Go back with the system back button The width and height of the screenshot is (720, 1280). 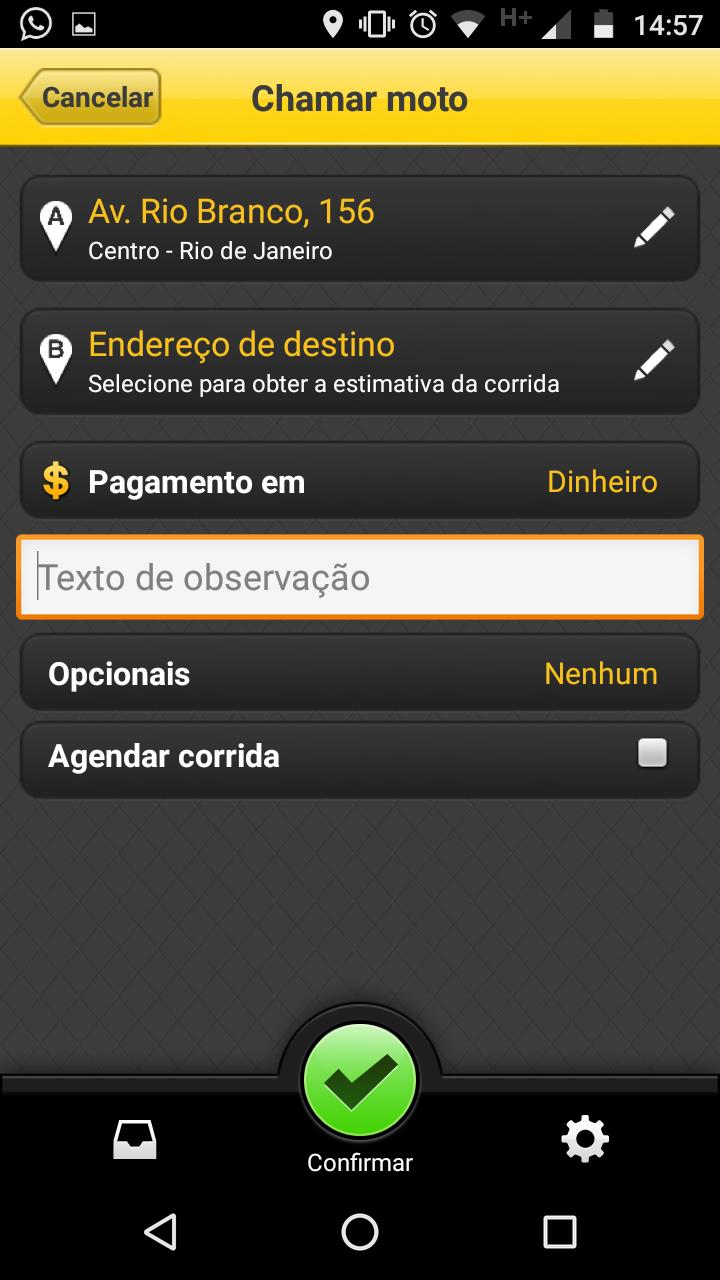coord(160,1232)
